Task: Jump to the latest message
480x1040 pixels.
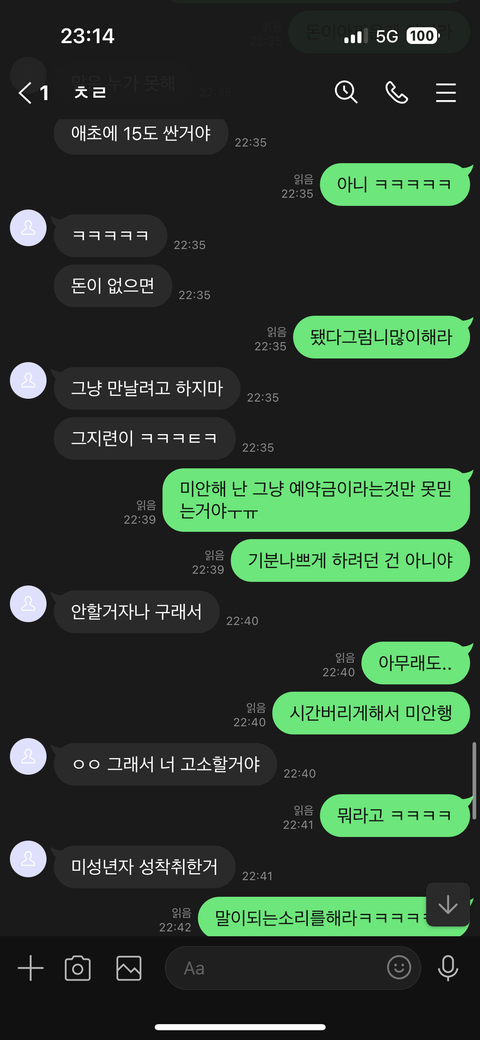Action: tap(448, 905)
